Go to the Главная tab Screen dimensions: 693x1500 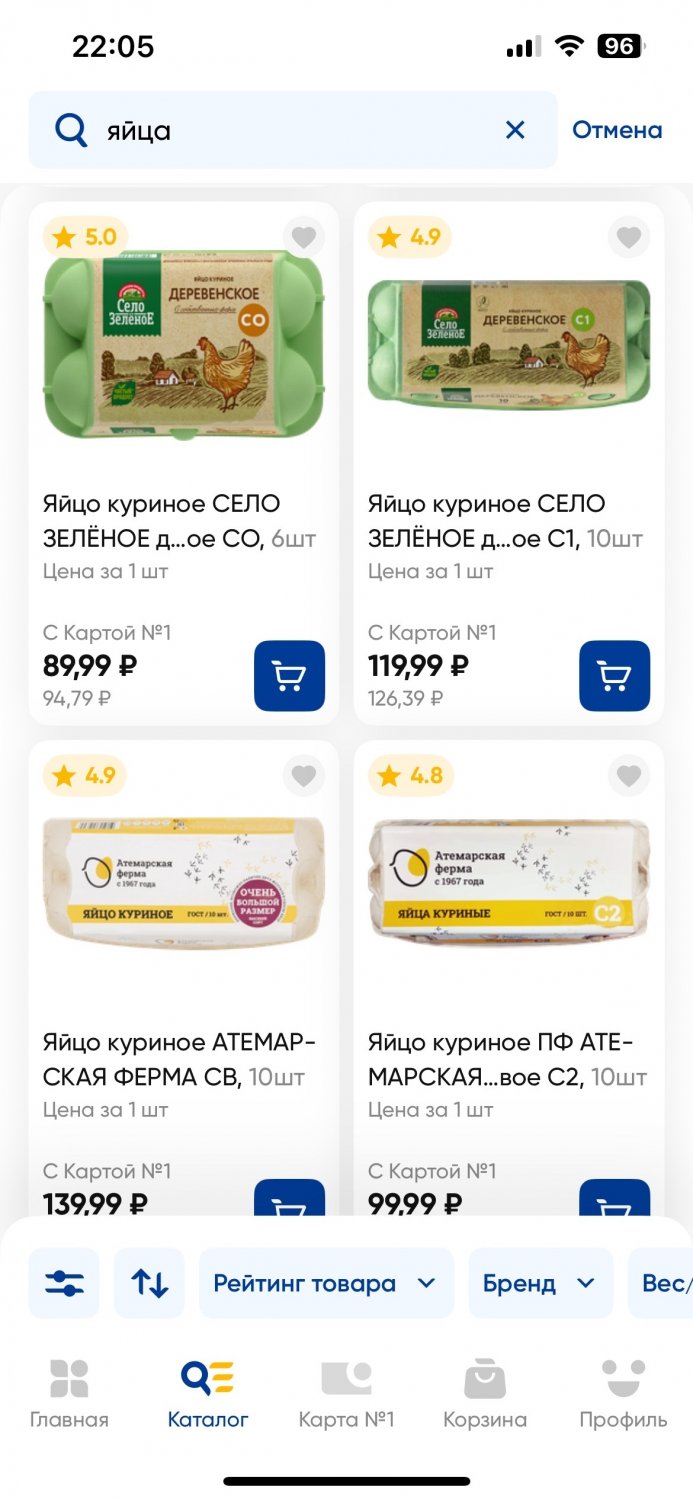point(69,1395)
